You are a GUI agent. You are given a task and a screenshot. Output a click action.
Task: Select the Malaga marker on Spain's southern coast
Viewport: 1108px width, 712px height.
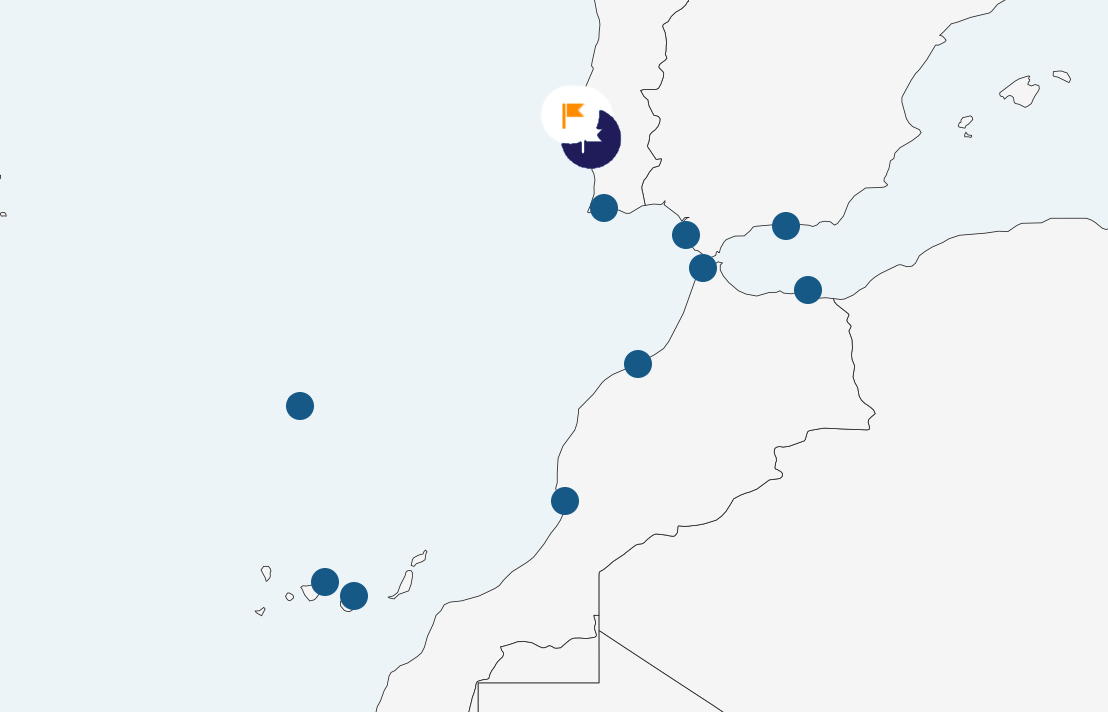786,226
